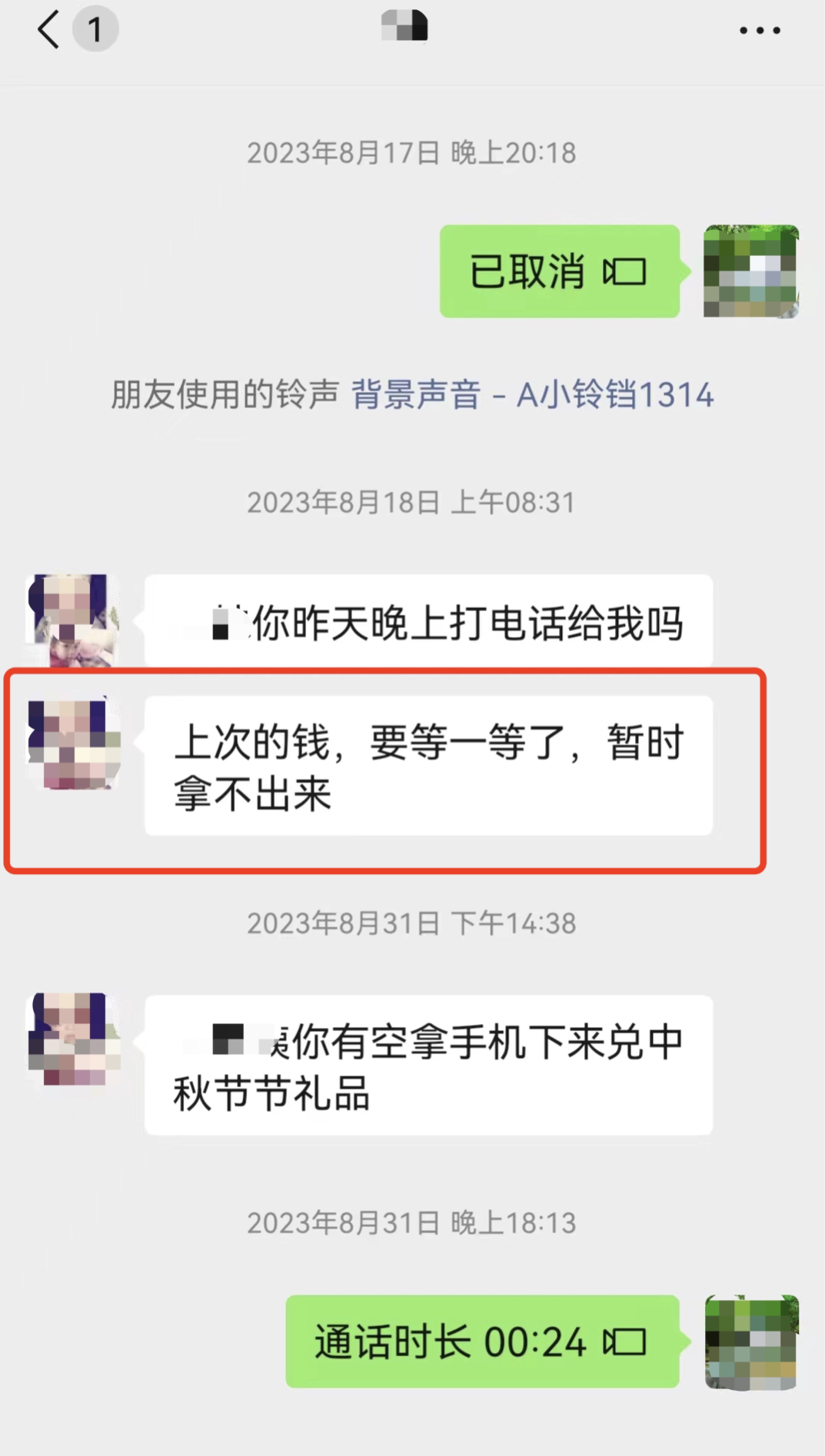825x1456 pixels.
Task: Tap the 通话时长 00:24 call record
Action: coord(482,1341)
